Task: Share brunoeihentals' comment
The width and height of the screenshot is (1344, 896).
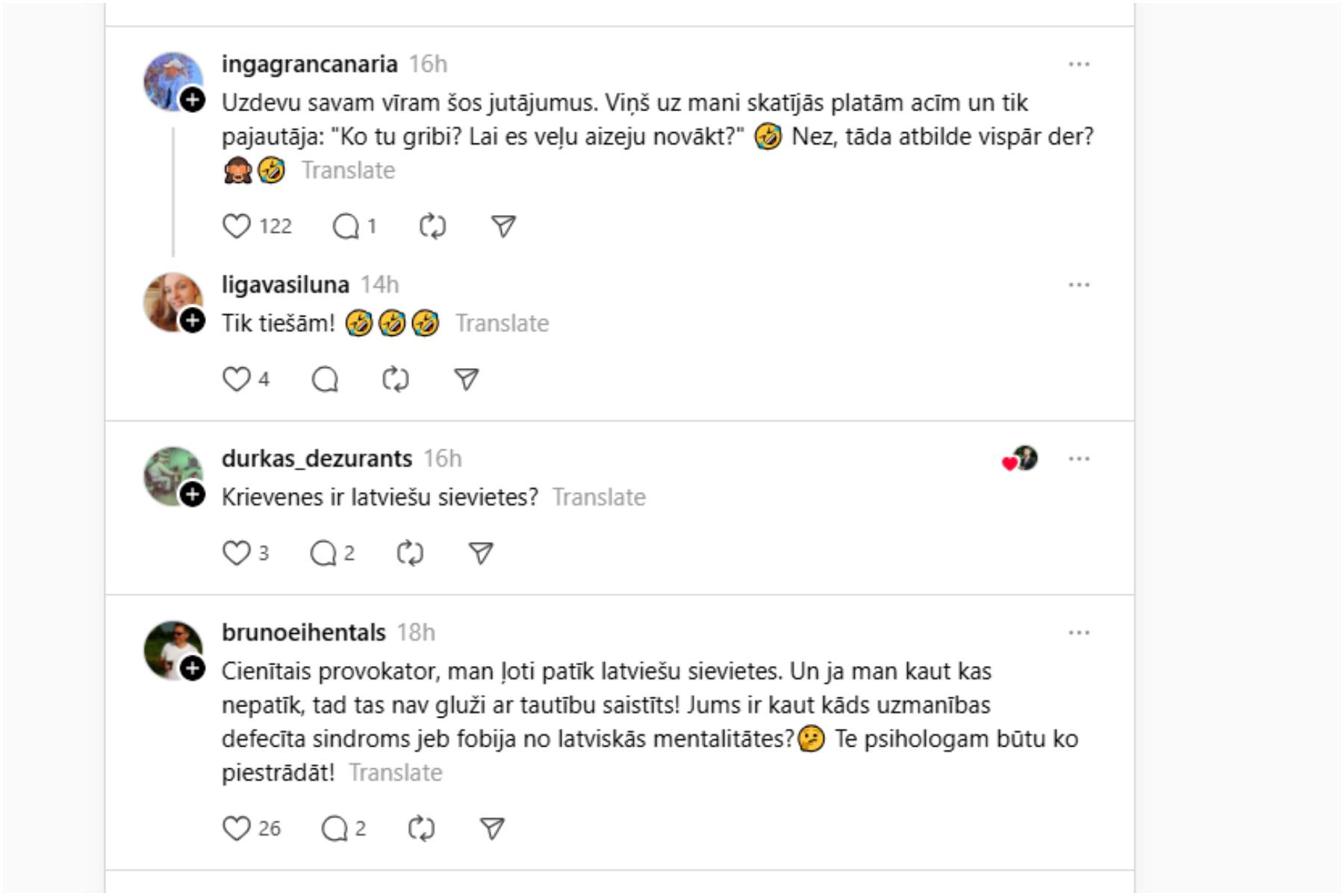Action: (492, 828)
